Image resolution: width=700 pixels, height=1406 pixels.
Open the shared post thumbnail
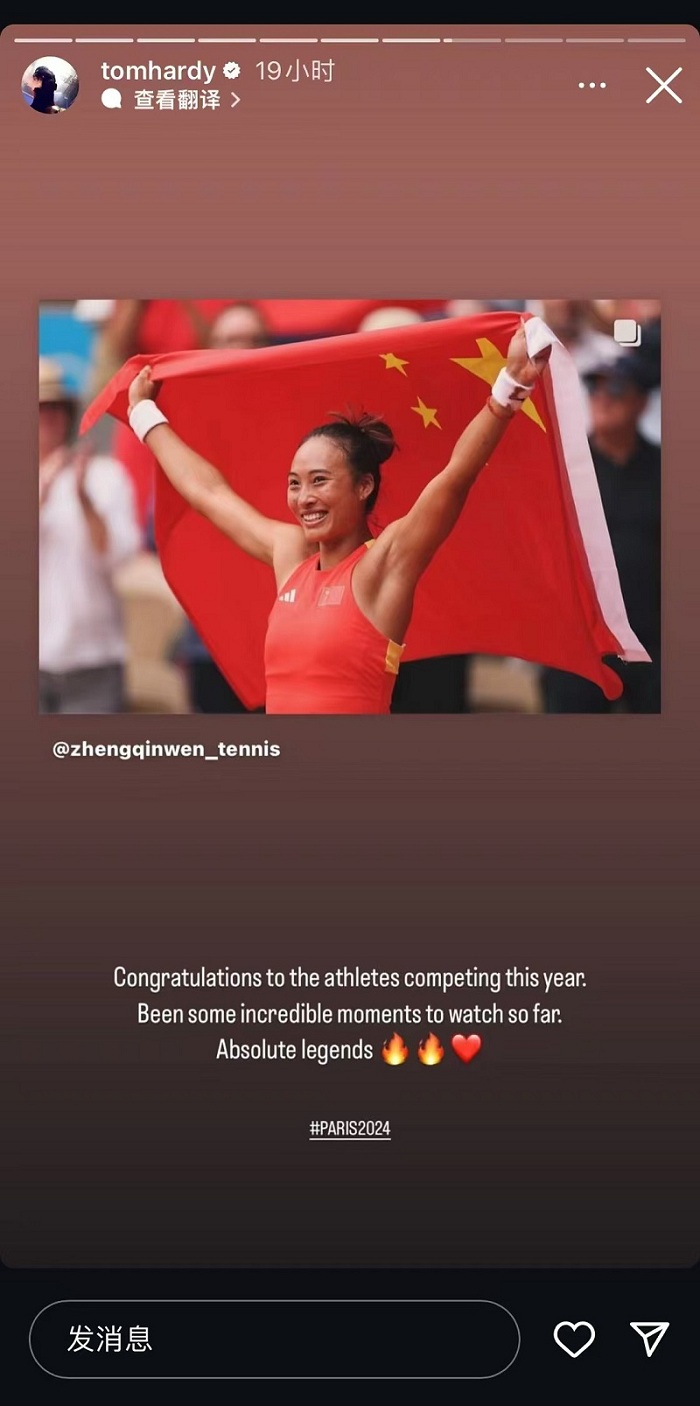350,506
